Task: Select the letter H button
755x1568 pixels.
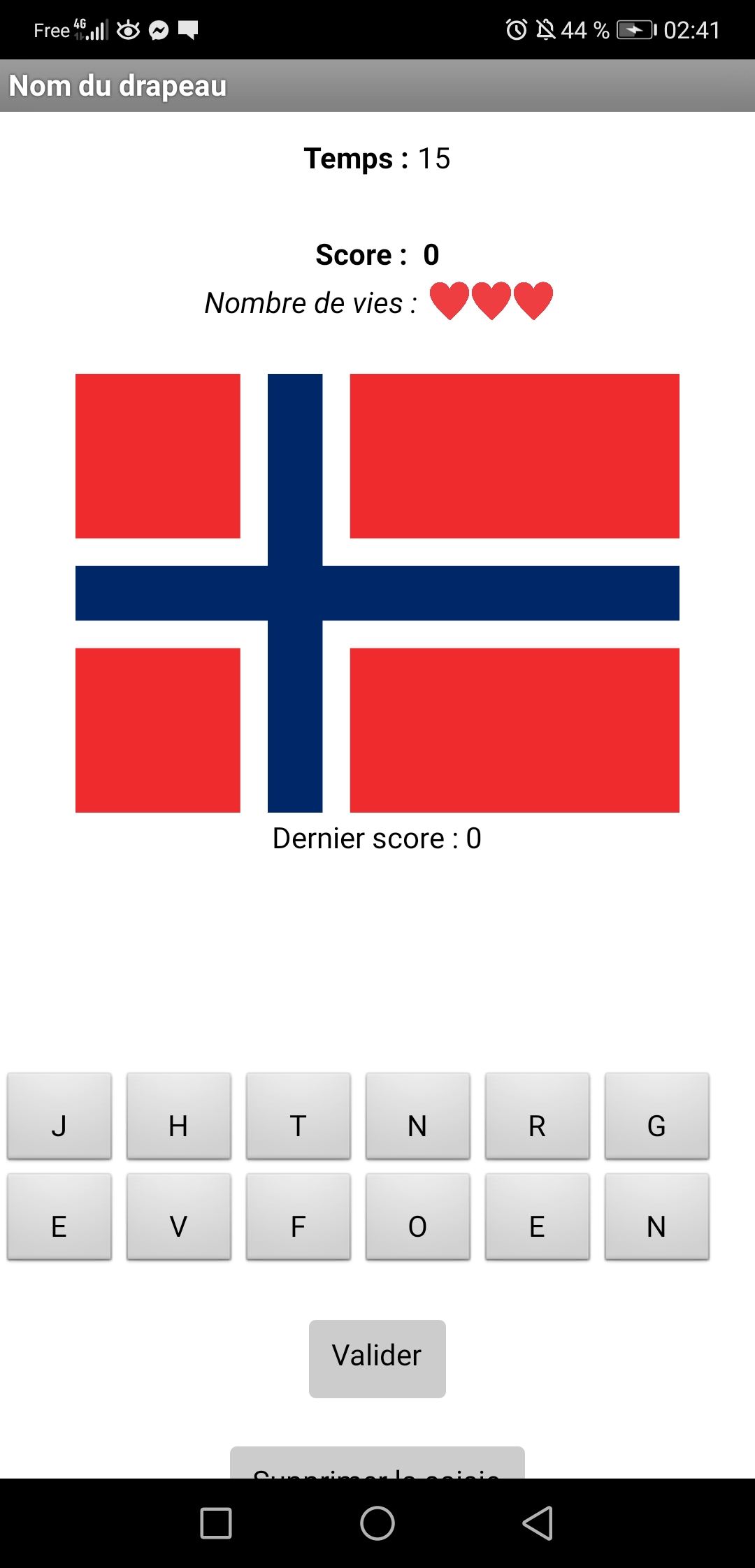Action: [x=179, y=1116]
